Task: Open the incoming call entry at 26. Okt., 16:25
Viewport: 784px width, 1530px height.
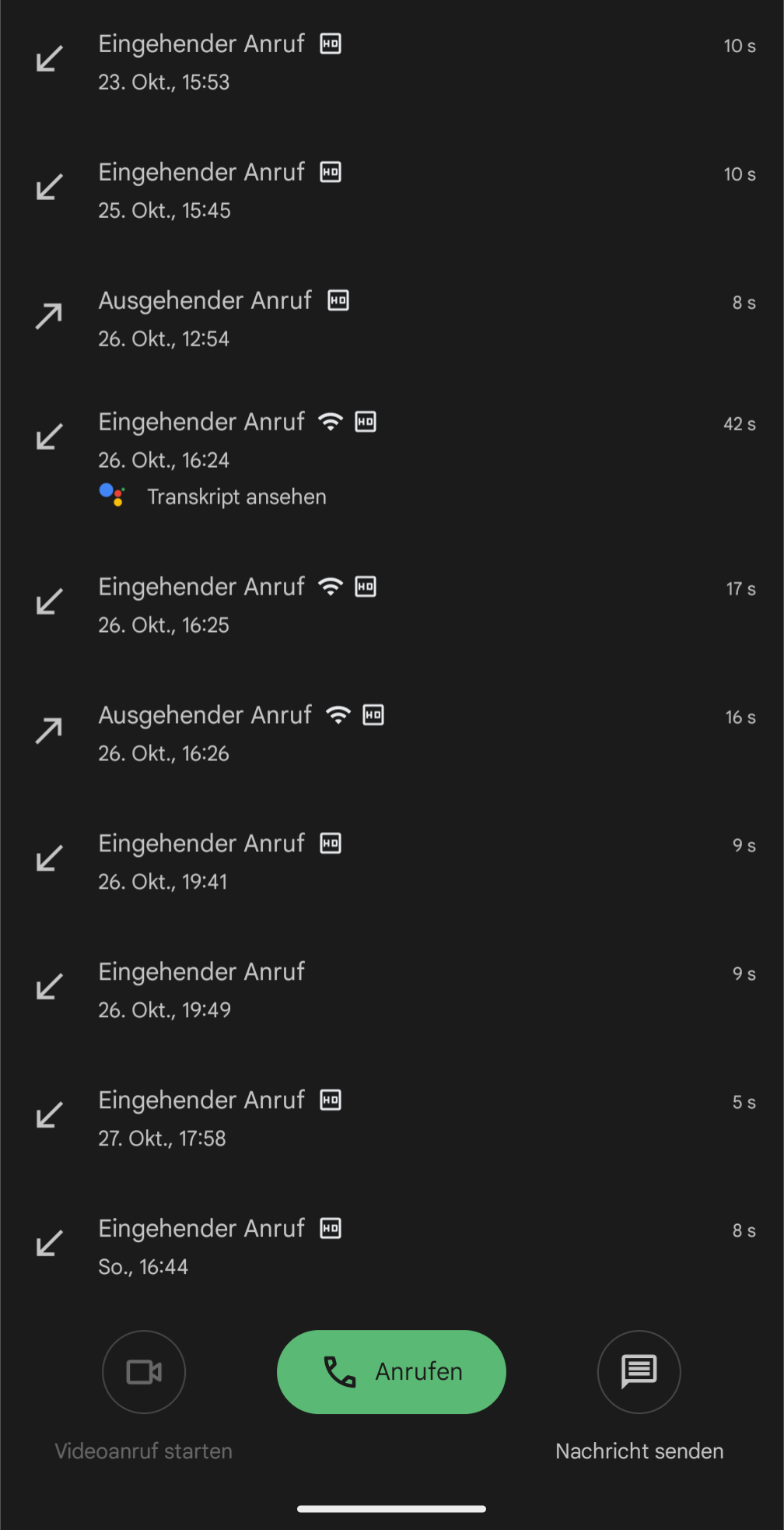Action: click(x=392, y=605)
